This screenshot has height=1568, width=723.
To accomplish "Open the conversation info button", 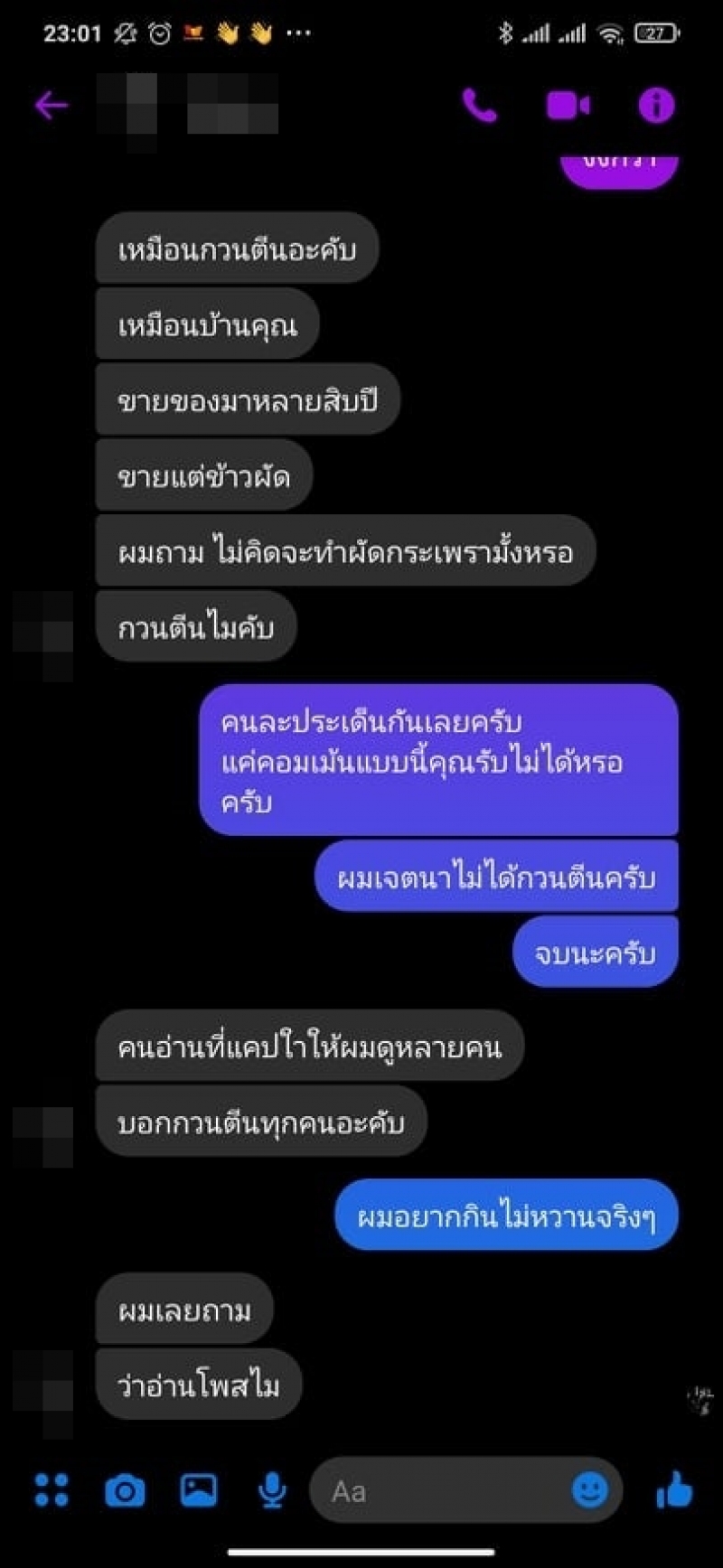I will [656, 106].
